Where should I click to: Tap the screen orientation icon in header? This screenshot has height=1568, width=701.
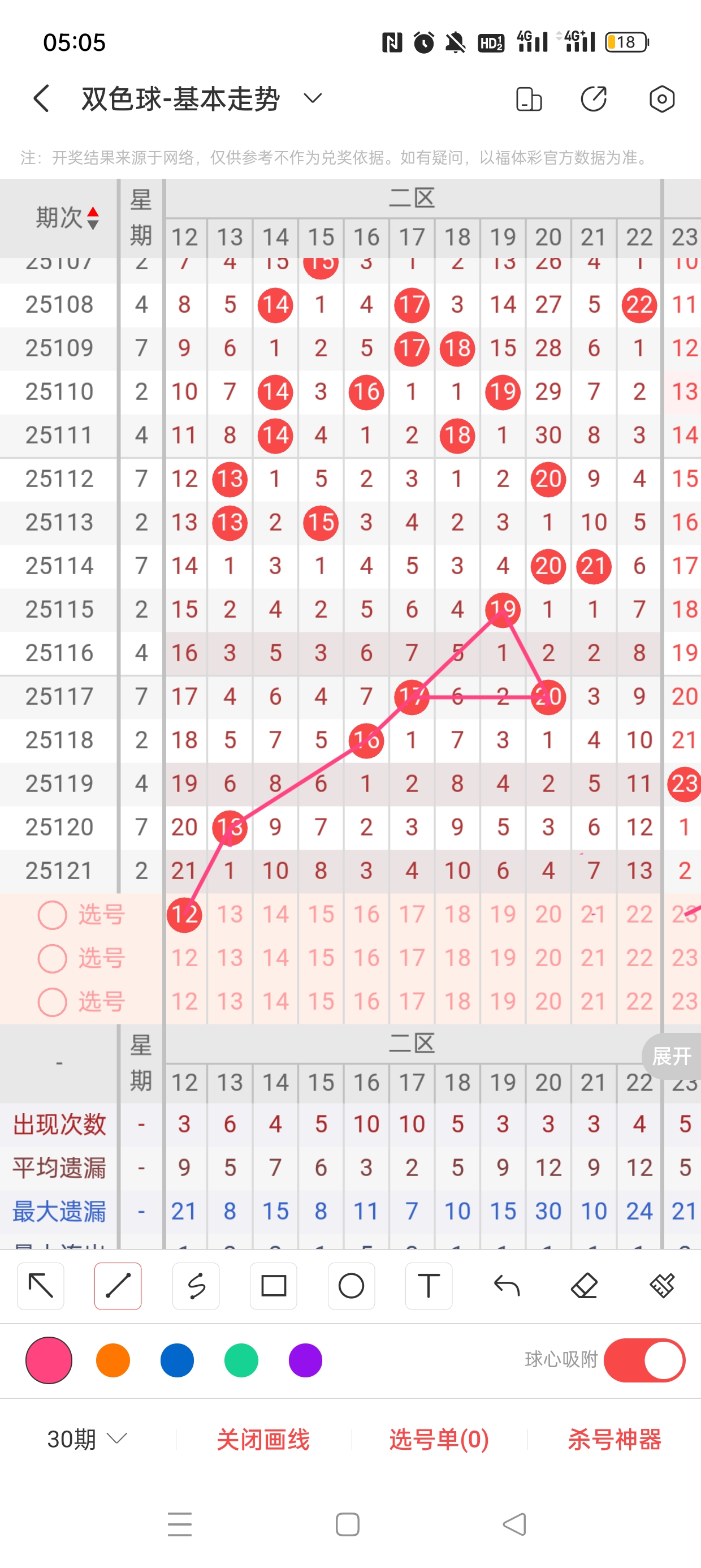[x=528, y=99]
